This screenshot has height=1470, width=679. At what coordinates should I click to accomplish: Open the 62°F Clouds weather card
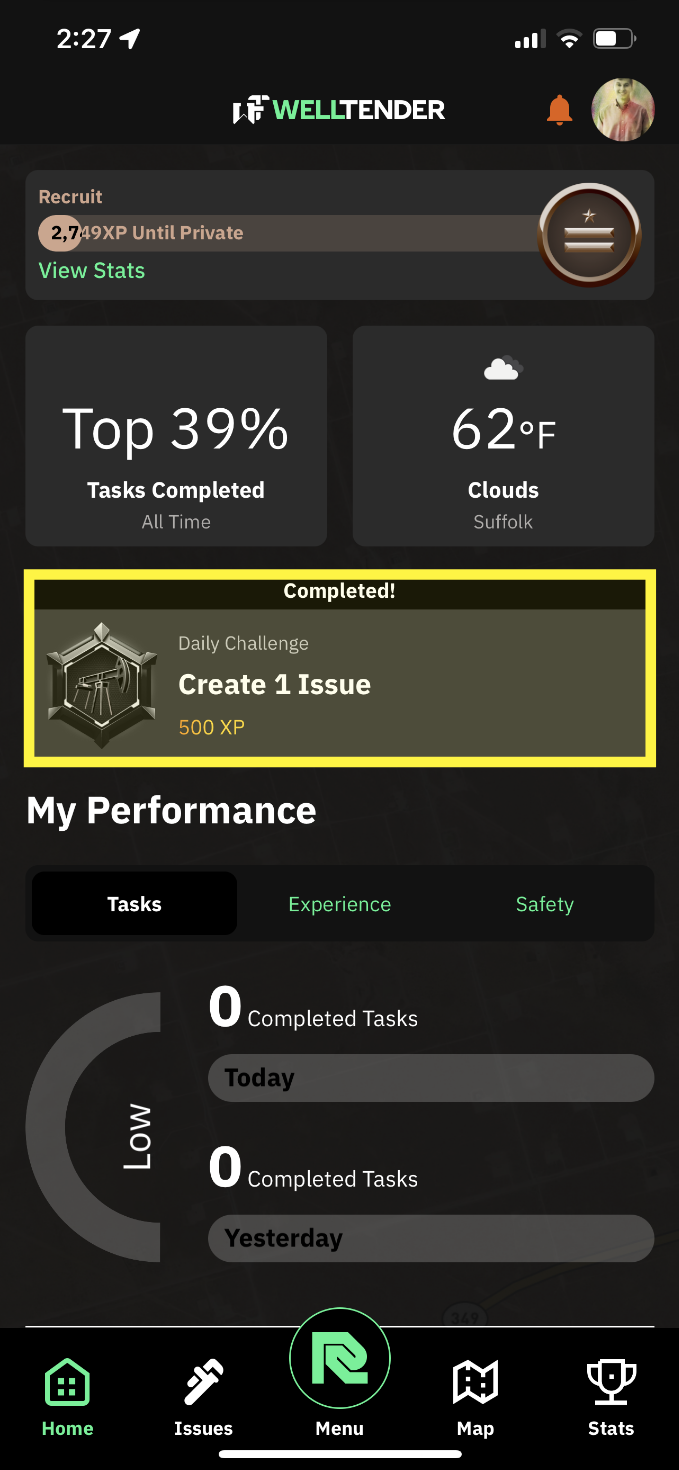click(503, 436)
